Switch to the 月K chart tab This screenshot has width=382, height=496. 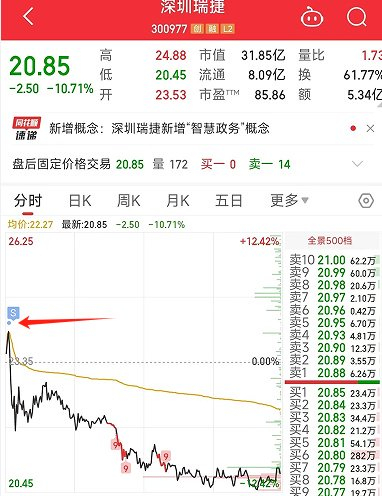(x=178, y=201)
